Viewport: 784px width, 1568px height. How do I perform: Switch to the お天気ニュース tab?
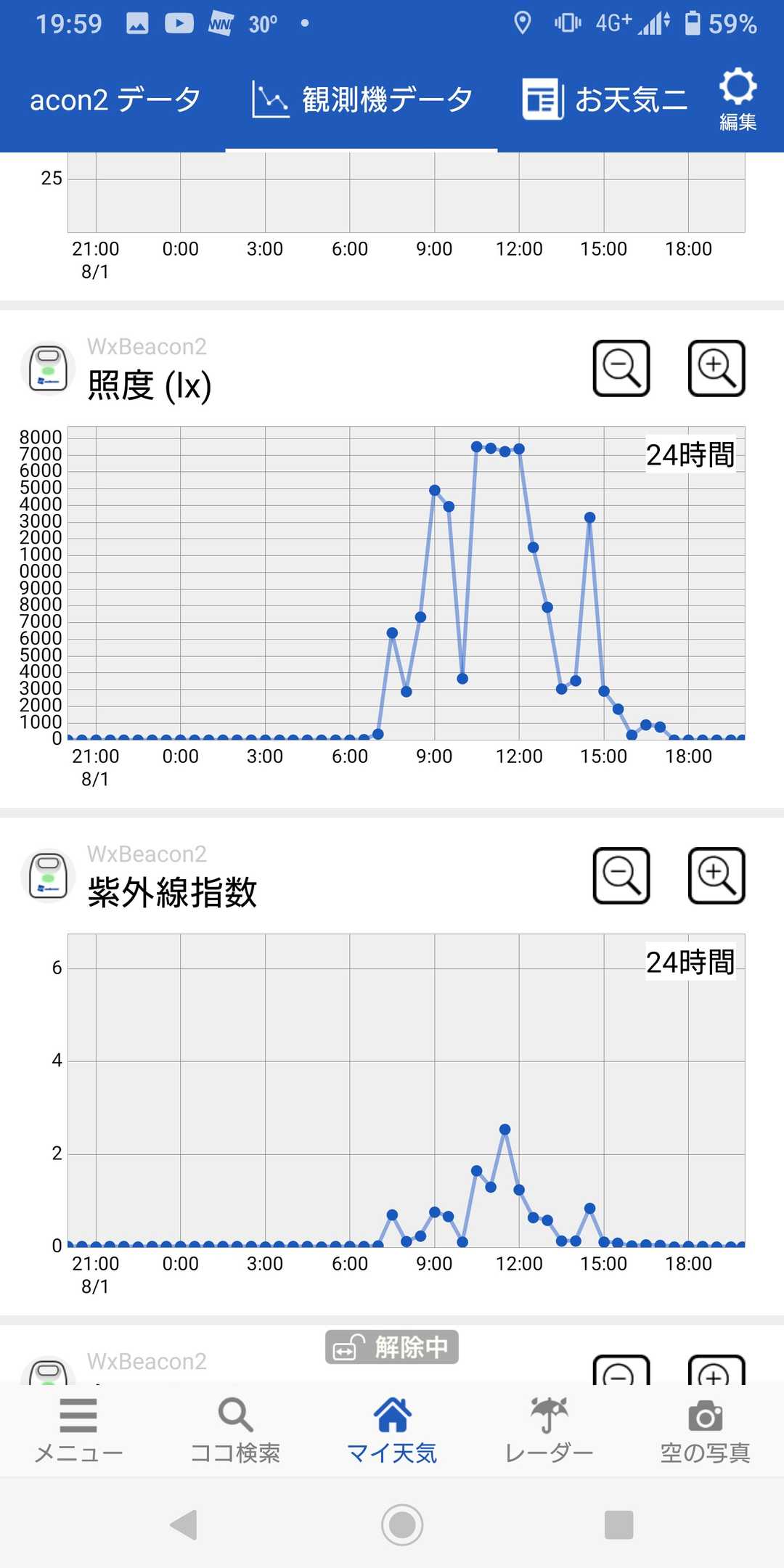605,100
